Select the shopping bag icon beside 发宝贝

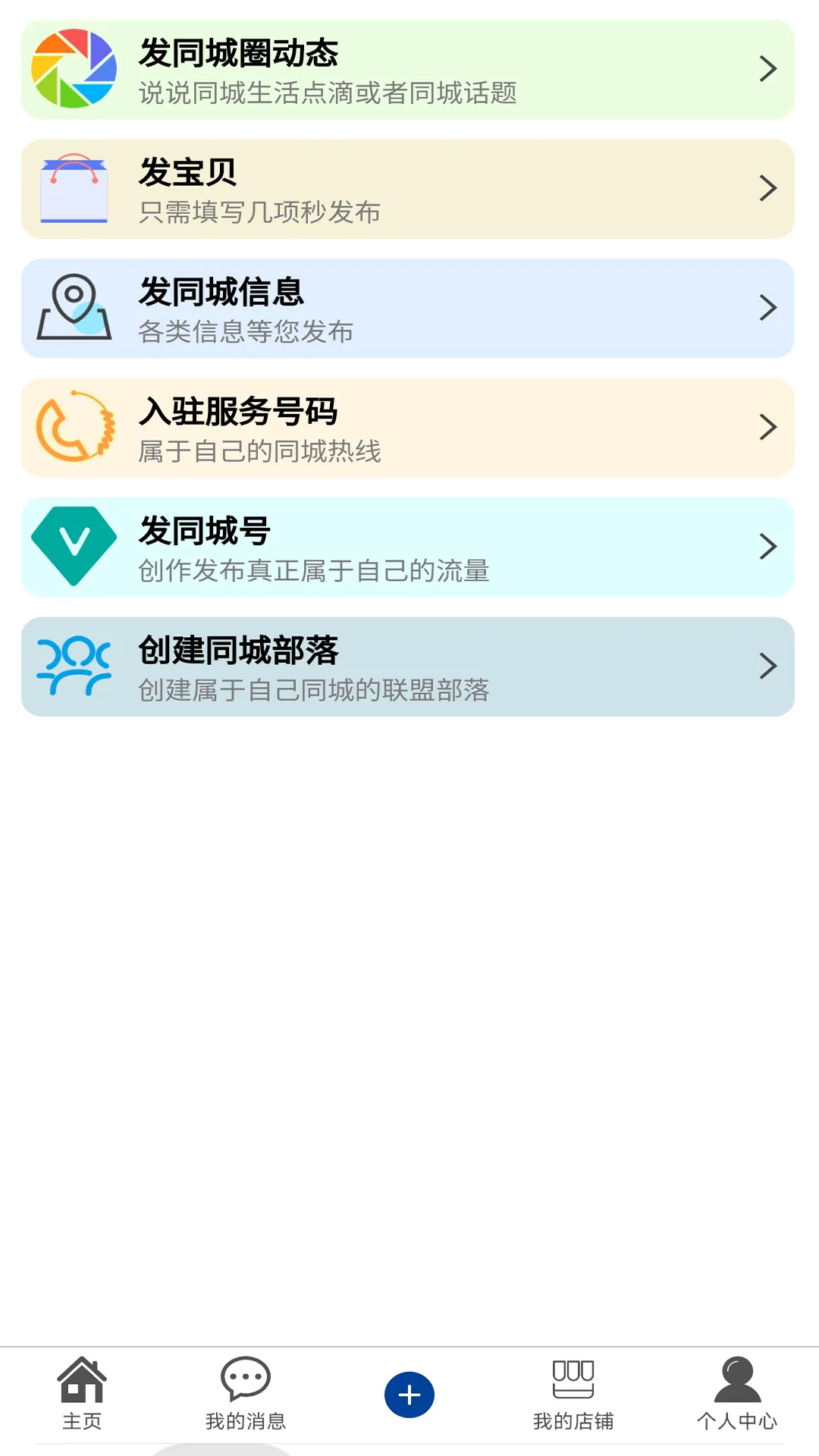coord(74,188)
